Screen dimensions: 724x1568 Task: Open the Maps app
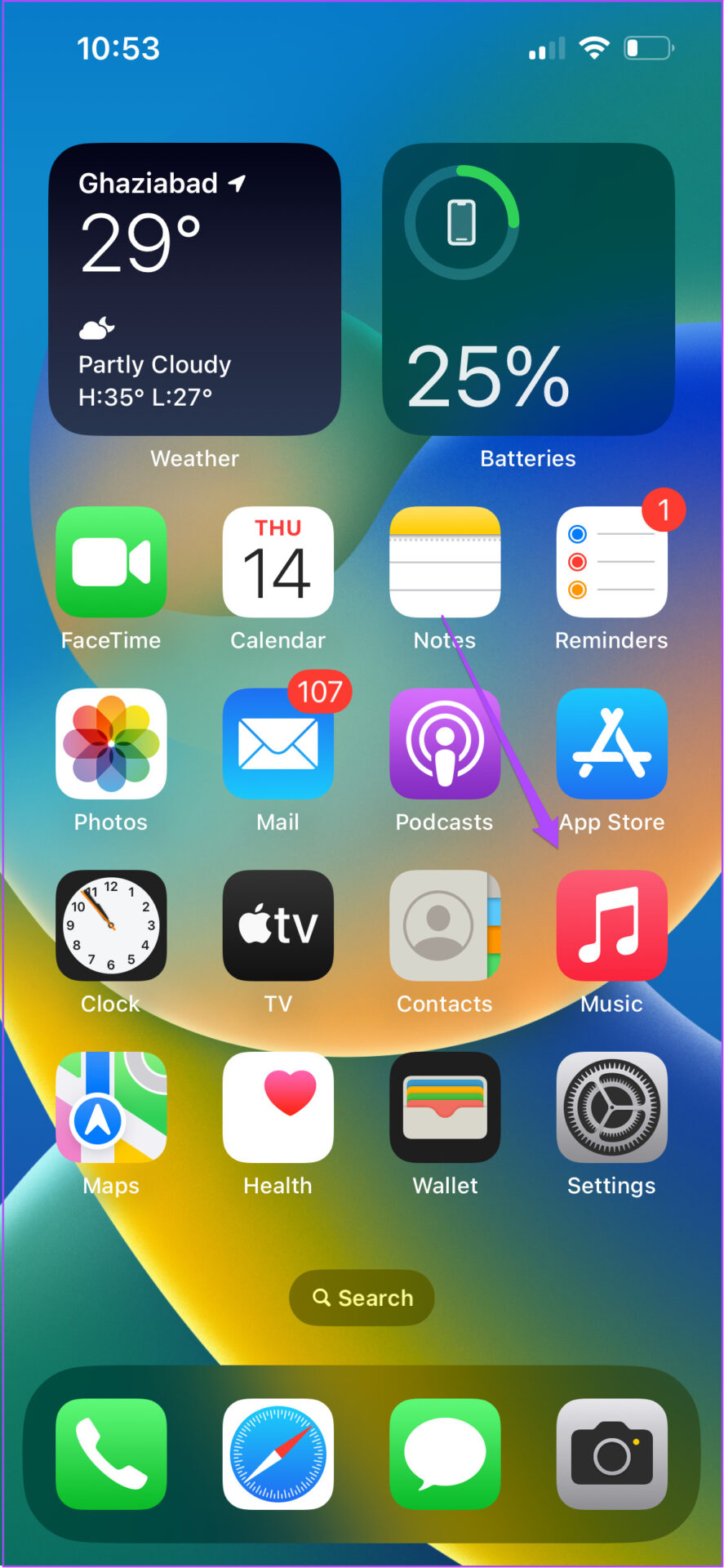pyautogui.click(x=111, y=1107)
